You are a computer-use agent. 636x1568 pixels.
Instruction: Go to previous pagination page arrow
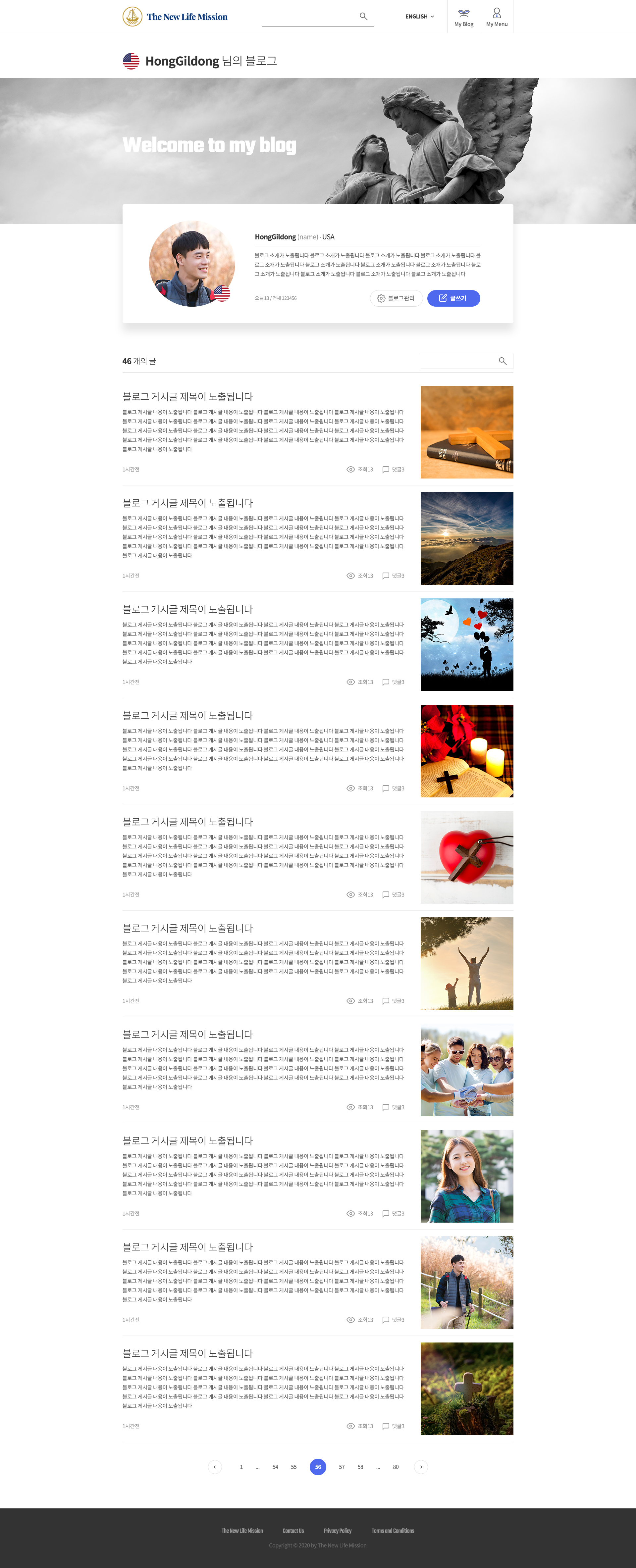(215, 1467)
